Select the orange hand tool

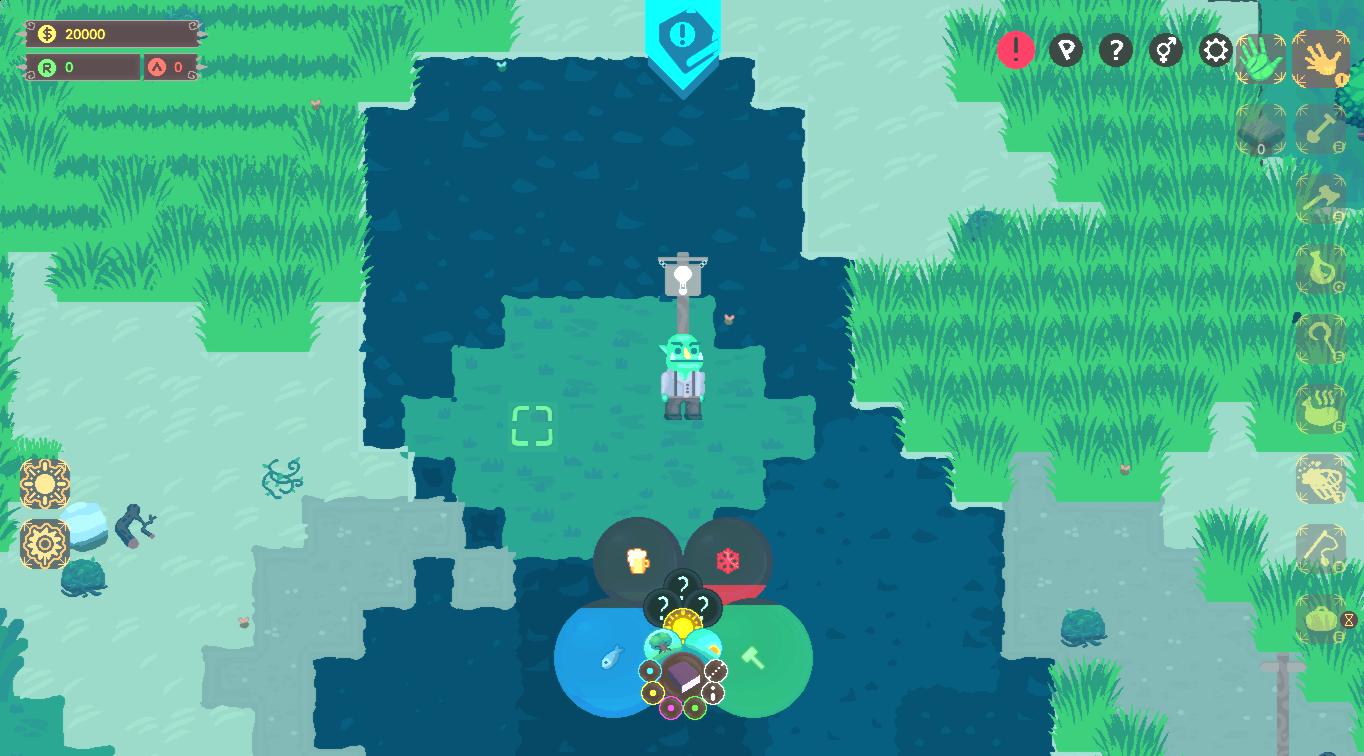(1321, 59)
